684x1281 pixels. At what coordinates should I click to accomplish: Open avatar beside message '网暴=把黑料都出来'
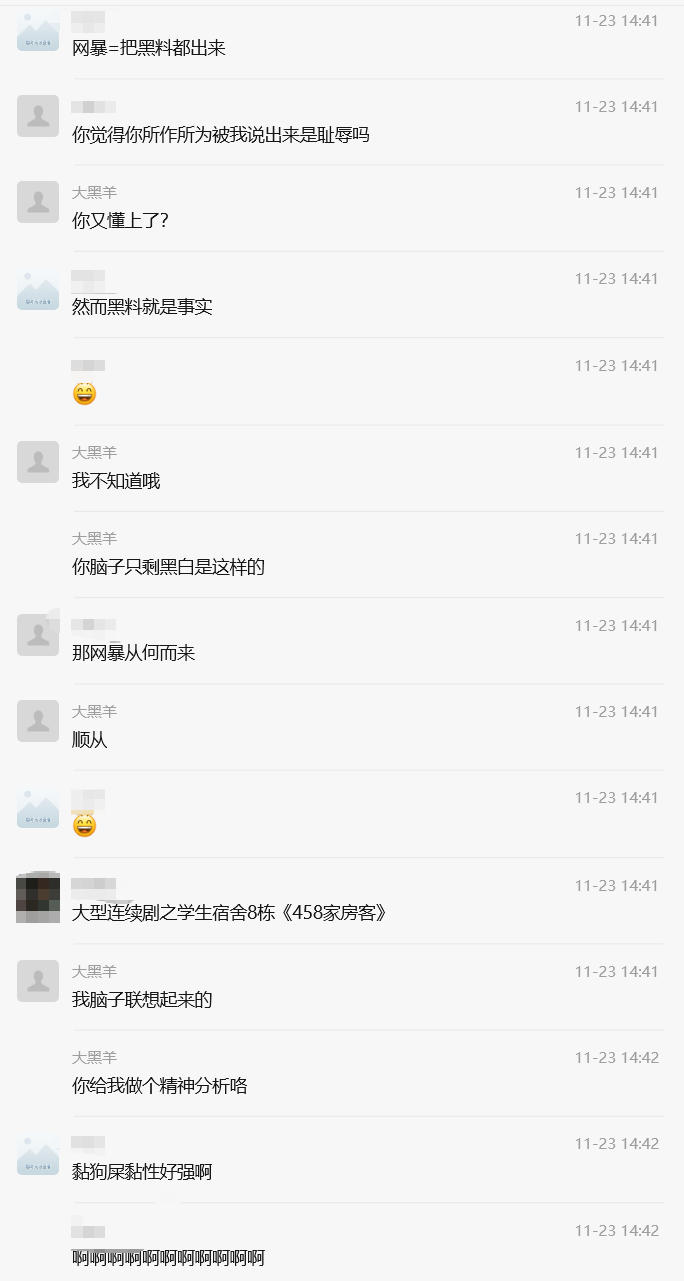click(x=38, y=30)
